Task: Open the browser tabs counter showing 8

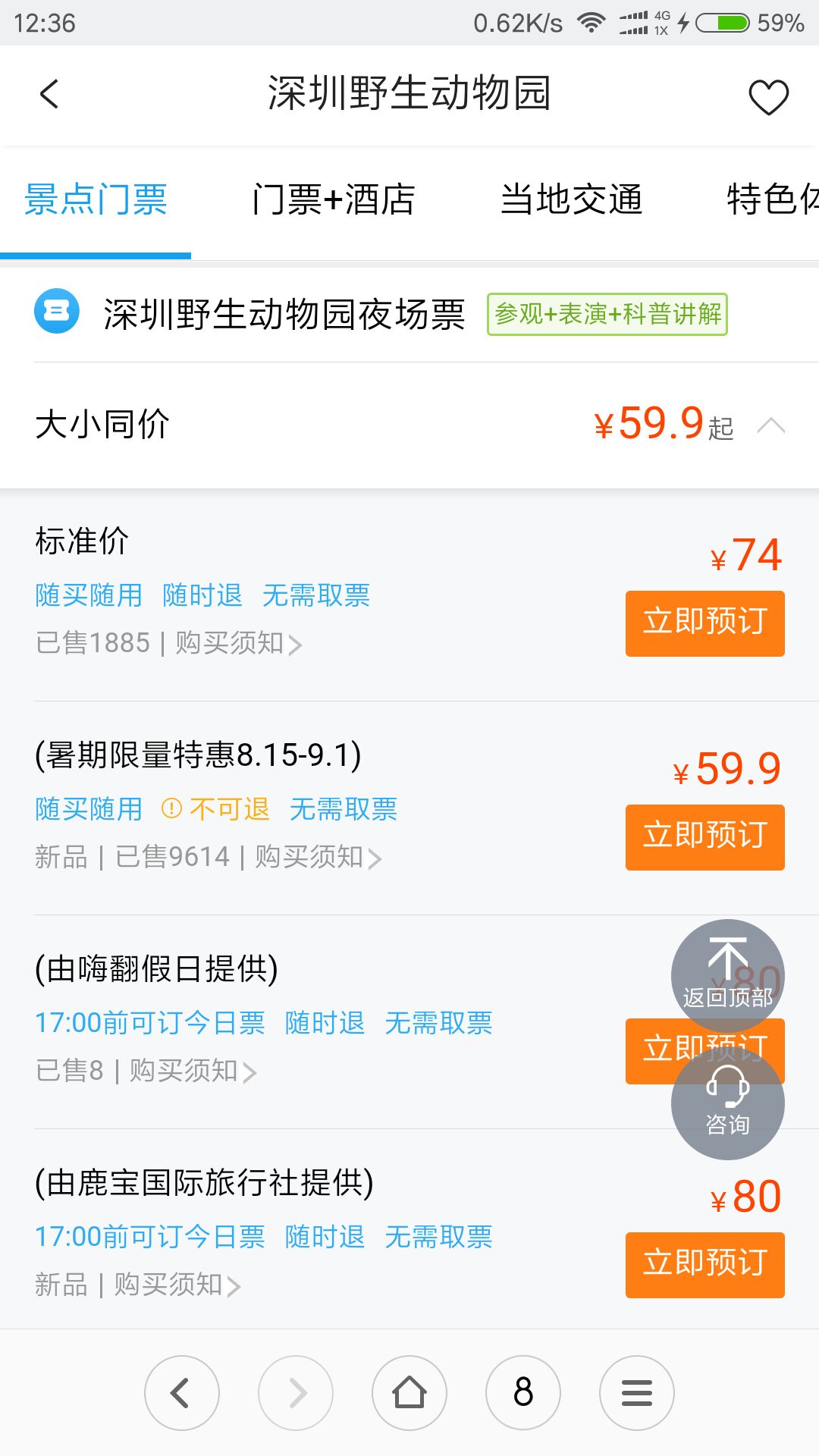Action: (523, 1393)
